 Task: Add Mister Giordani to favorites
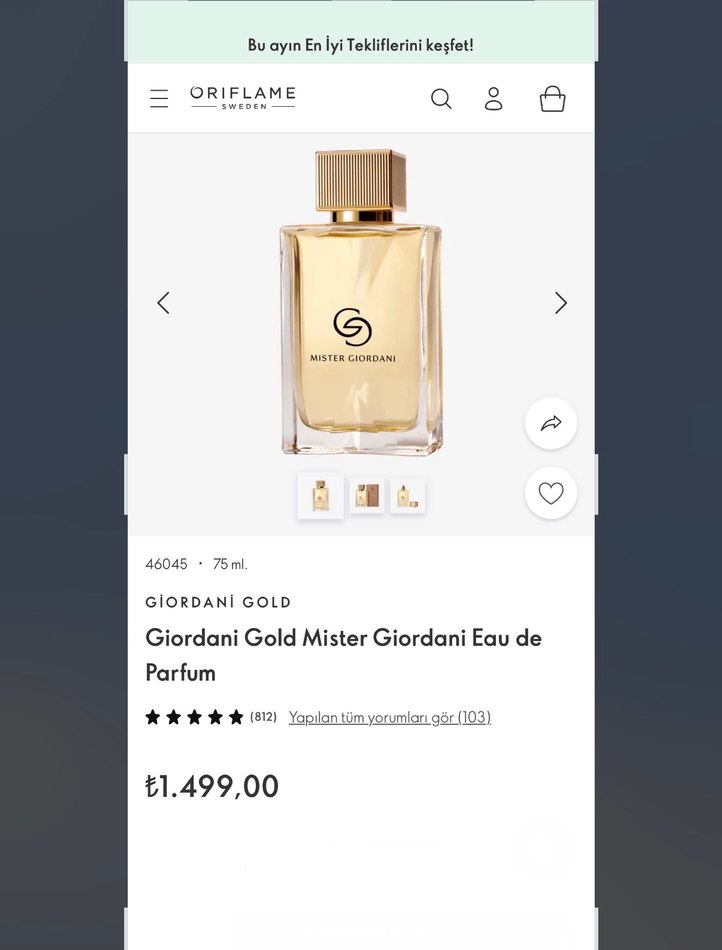(551, 493)
